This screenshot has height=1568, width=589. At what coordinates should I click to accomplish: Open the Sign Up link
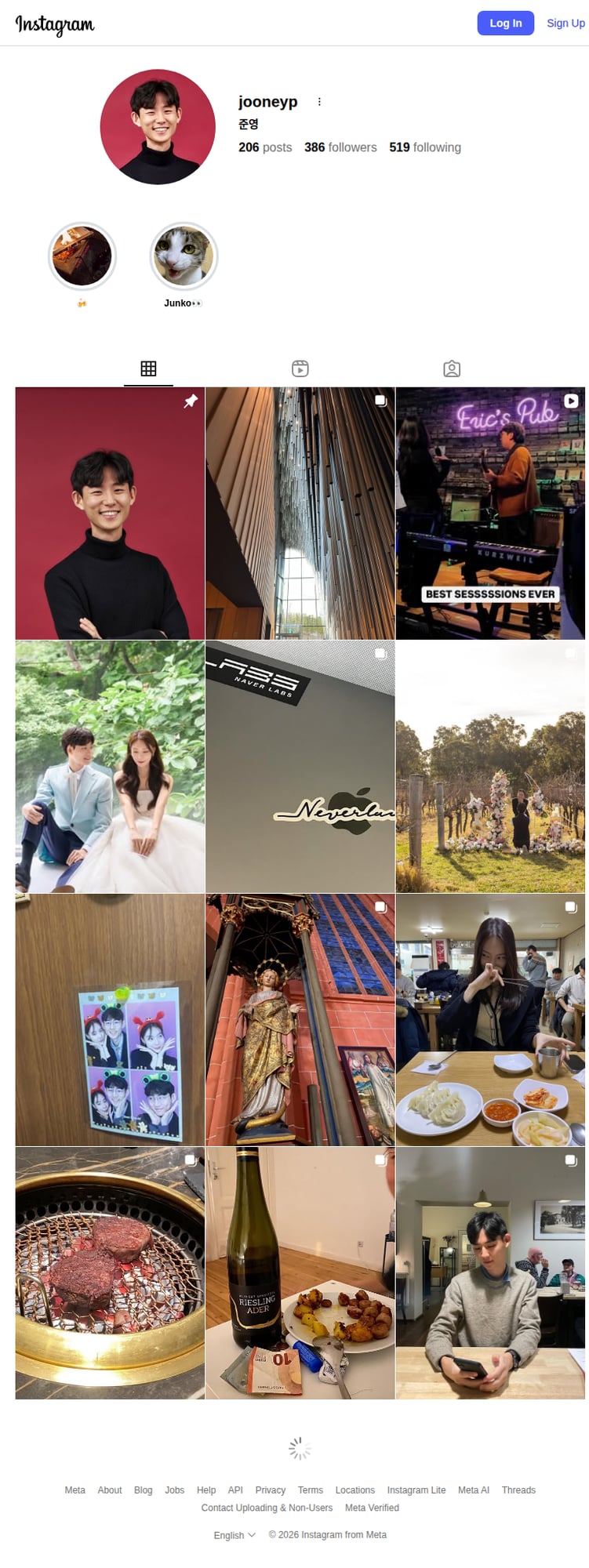pos(565,23)
